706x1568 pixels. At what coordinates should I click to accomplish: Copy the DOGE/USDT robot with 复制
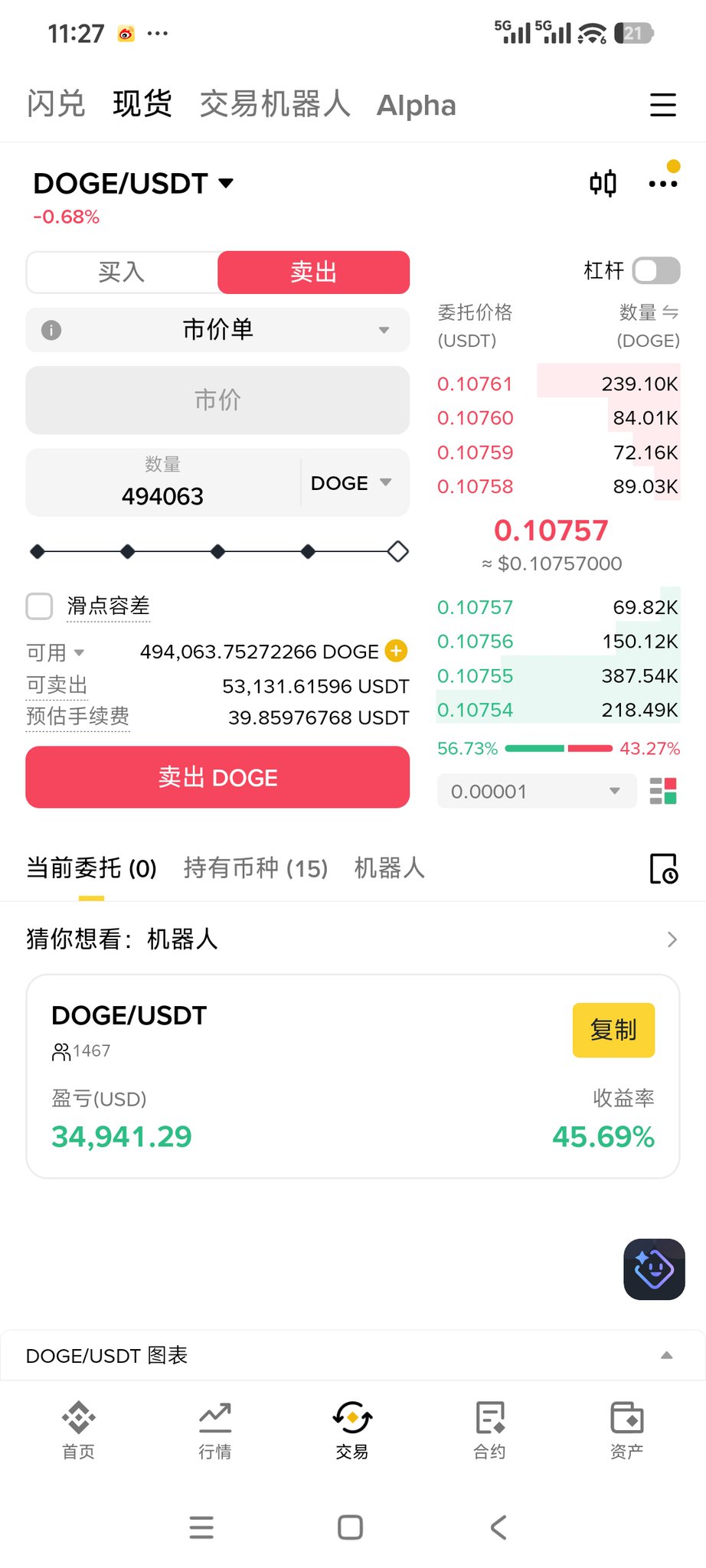613,1030
